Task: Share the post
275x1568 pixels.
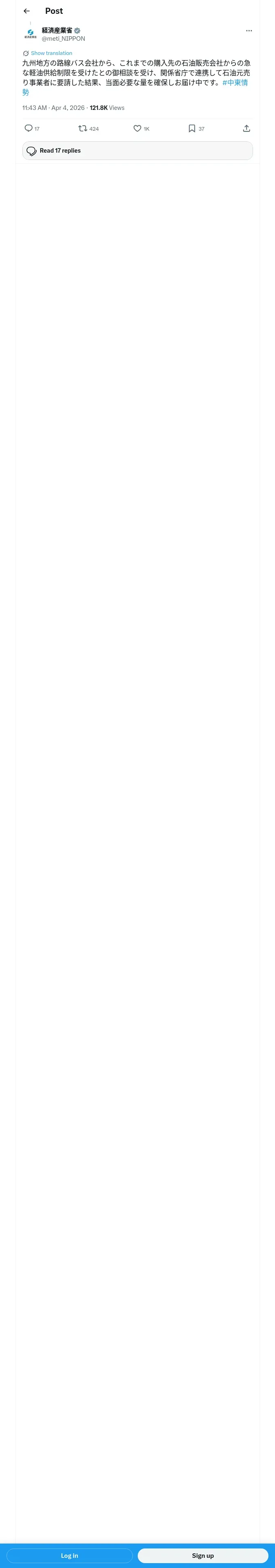Action: (x=246, y=129)
